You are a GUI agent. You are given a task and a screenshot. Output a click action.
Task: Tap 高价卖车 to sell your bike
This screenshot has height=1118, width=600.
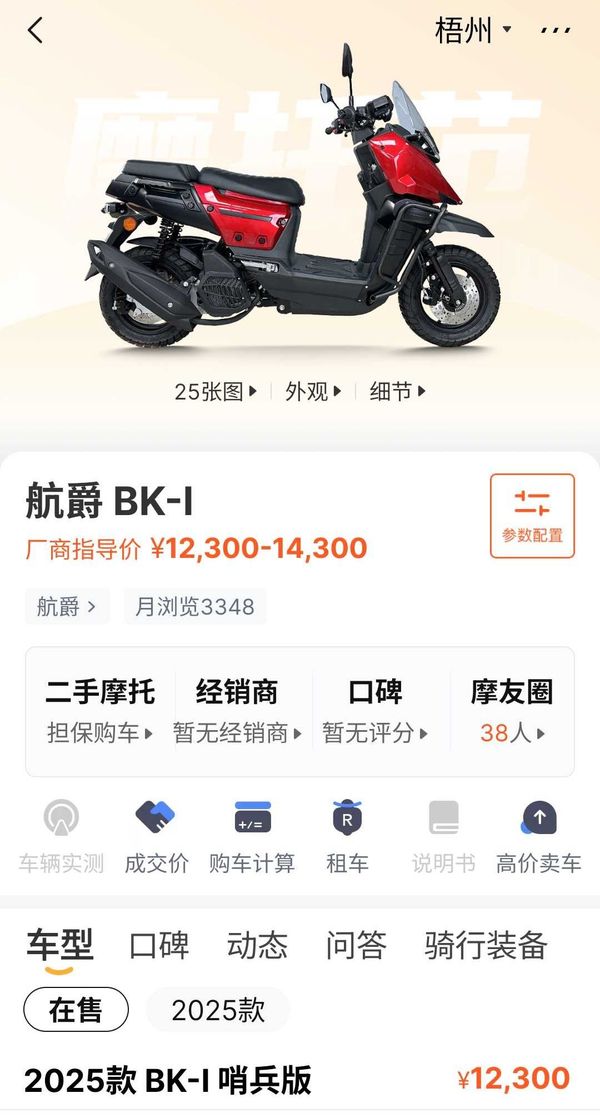pos(538,837)
